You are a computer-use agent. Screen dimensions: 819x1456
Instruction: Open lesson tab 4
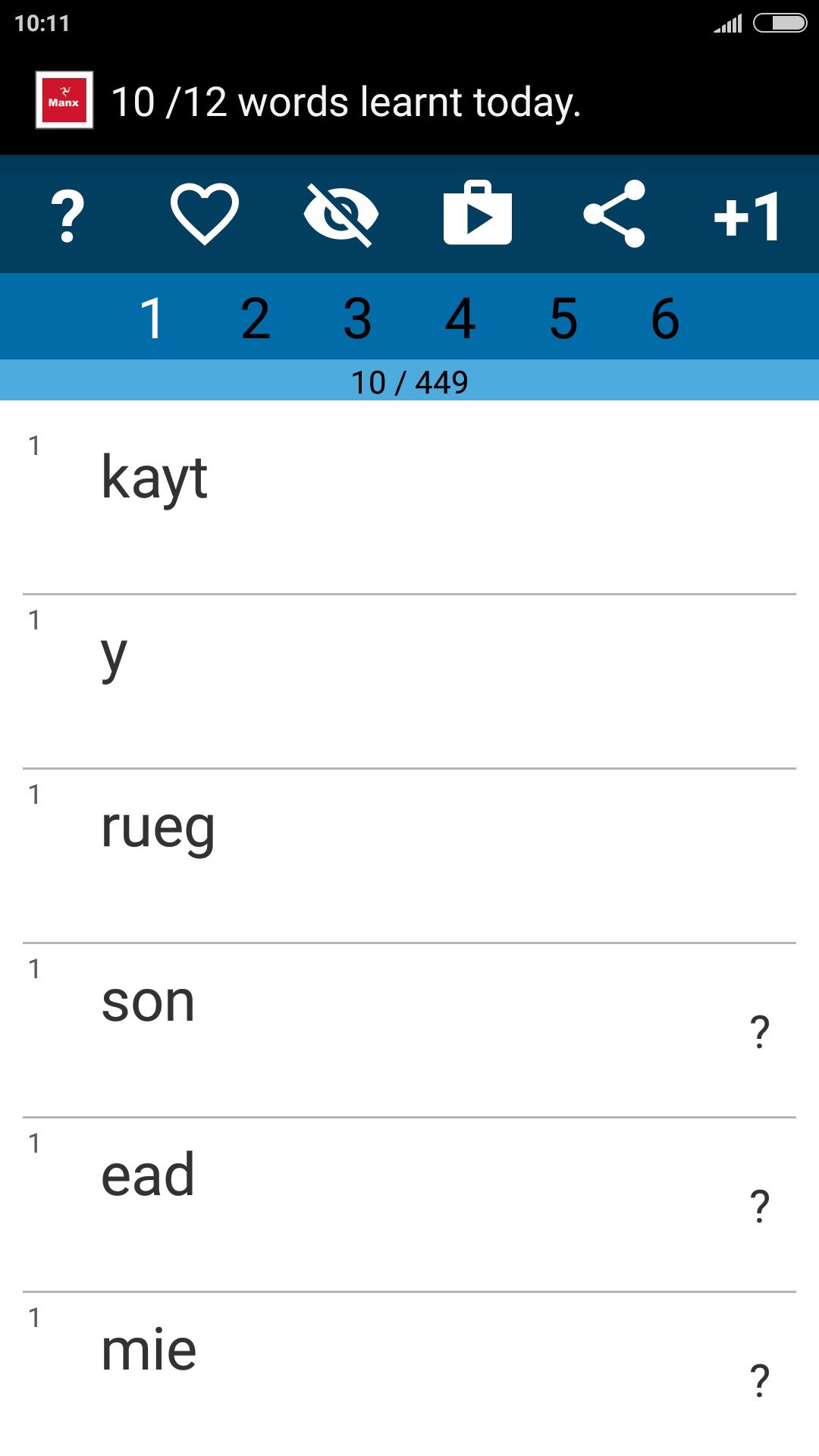[461, 317]
